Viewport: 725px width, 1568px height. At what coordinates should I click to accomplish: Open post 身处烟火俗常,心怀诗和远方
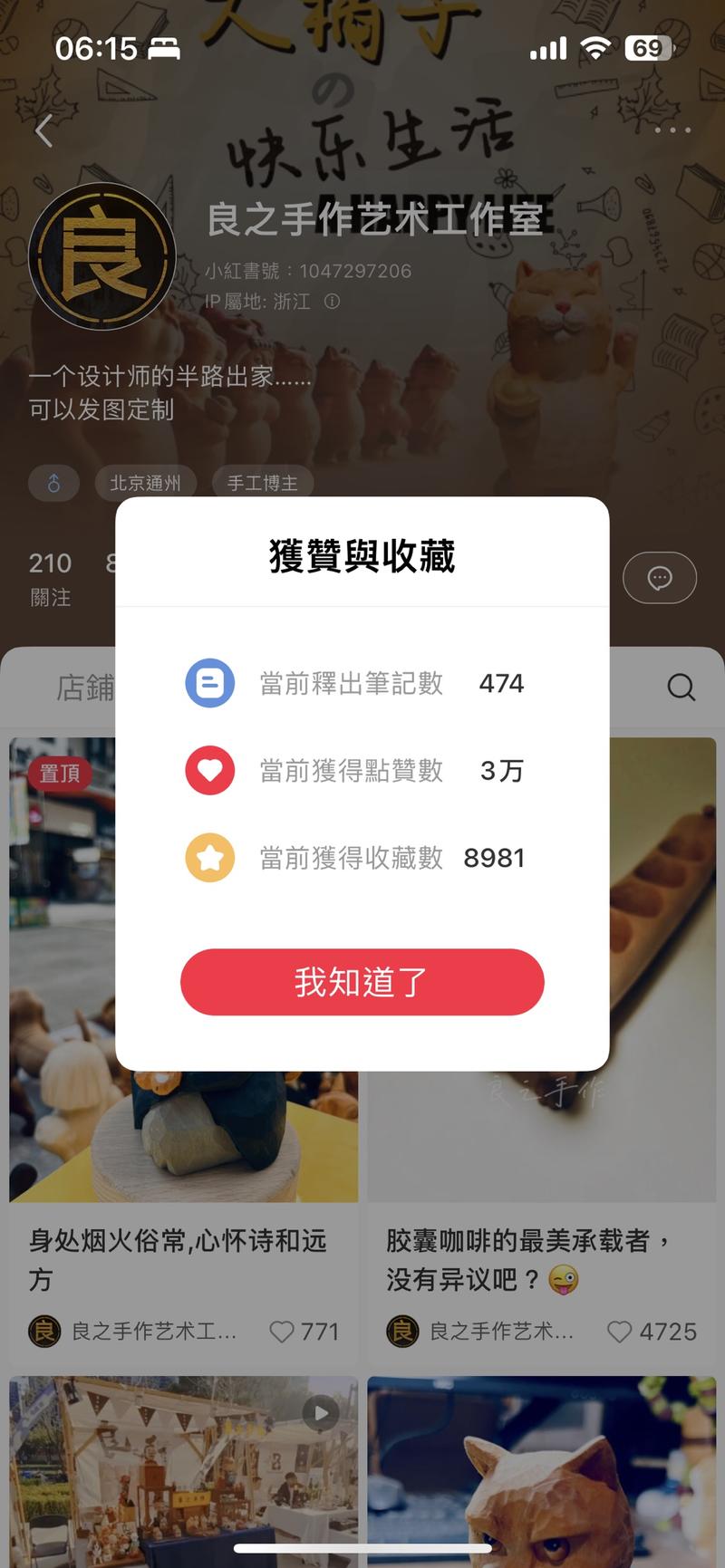tap(178, 1257)
